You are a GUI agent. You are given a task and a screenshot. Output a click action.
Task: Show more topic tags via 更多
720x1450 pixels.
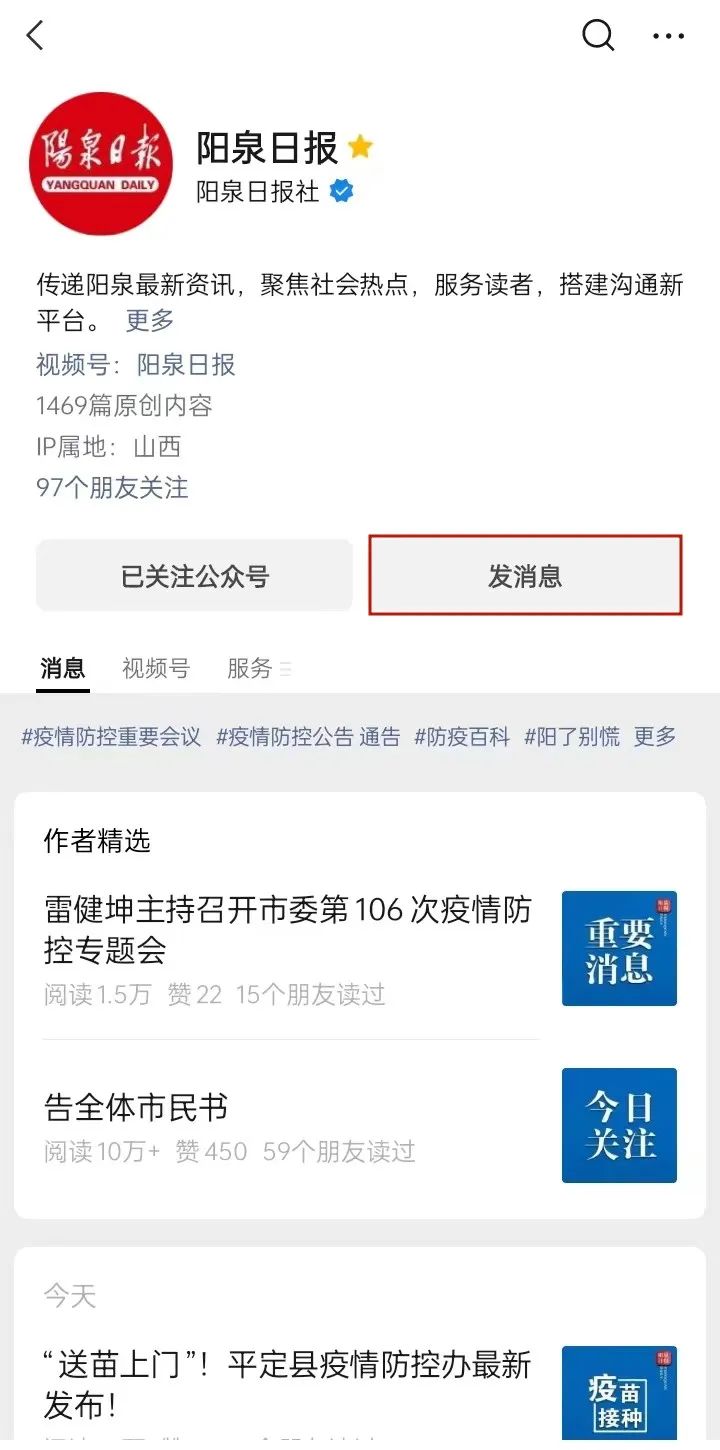coord(655,737)
